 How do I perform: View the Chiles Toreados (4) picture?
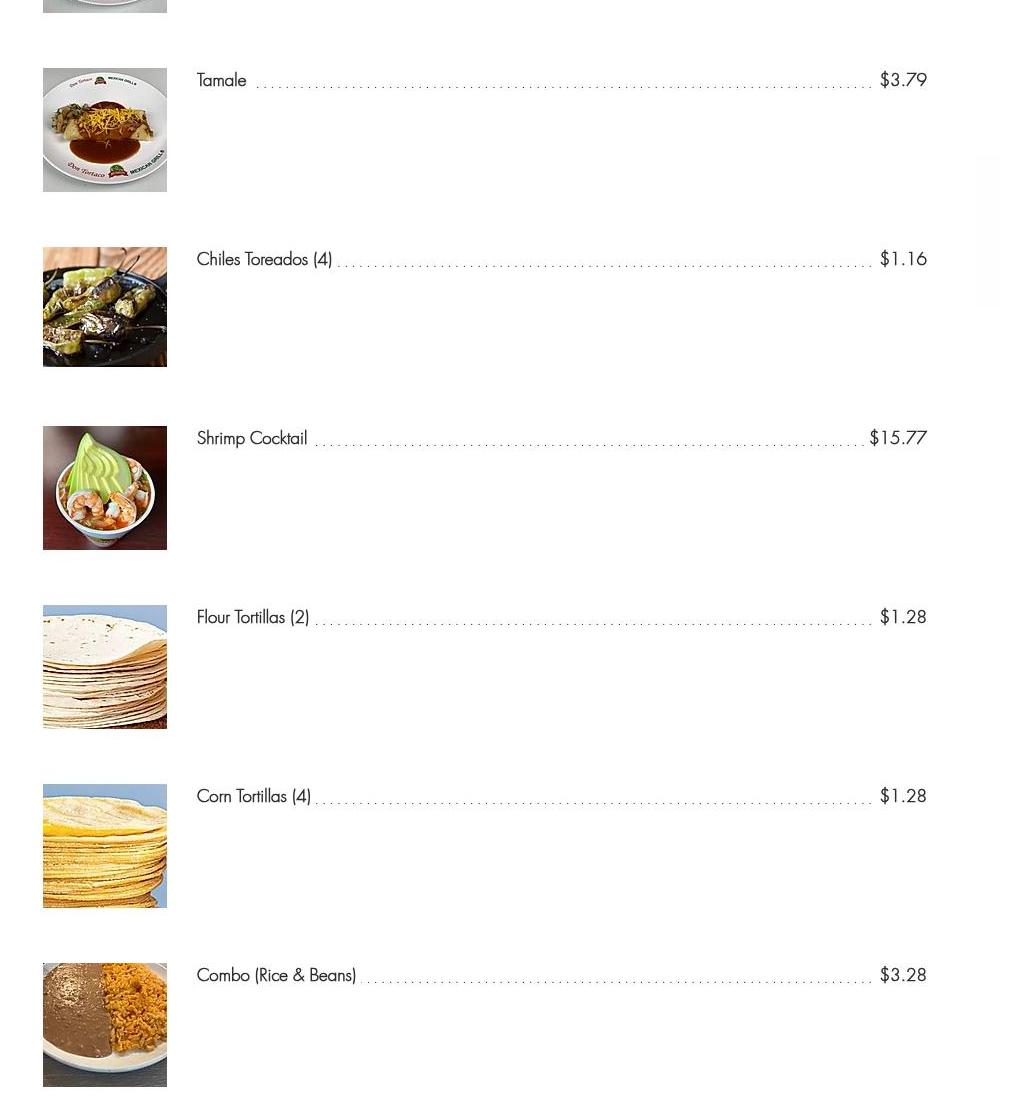105,307
